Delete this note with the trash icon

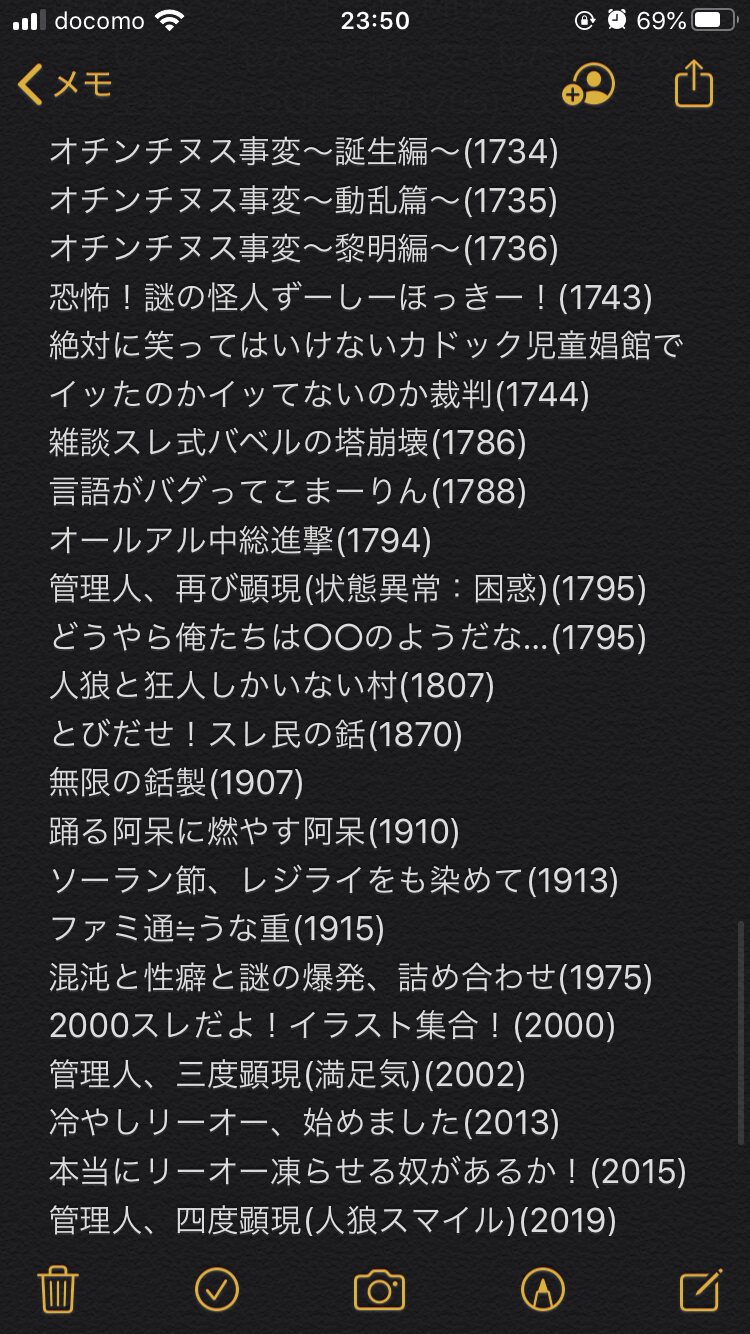pos(58,1289)
